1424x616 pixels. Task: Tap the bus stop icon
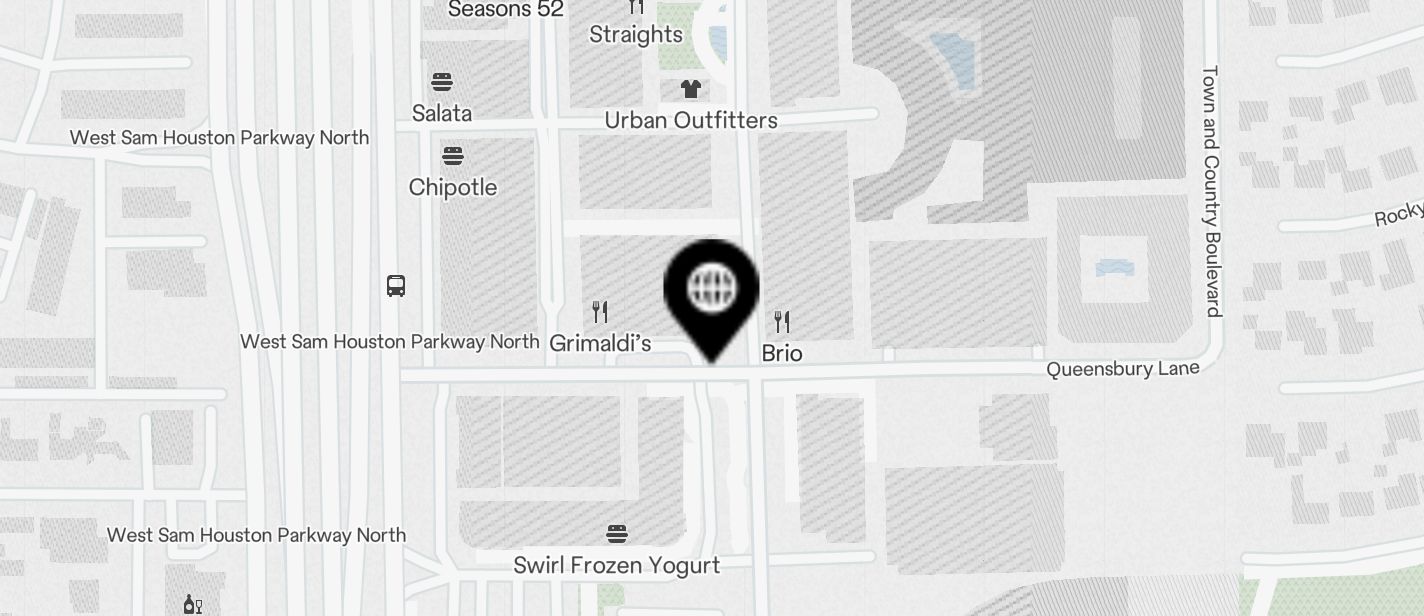pos(396,286)
